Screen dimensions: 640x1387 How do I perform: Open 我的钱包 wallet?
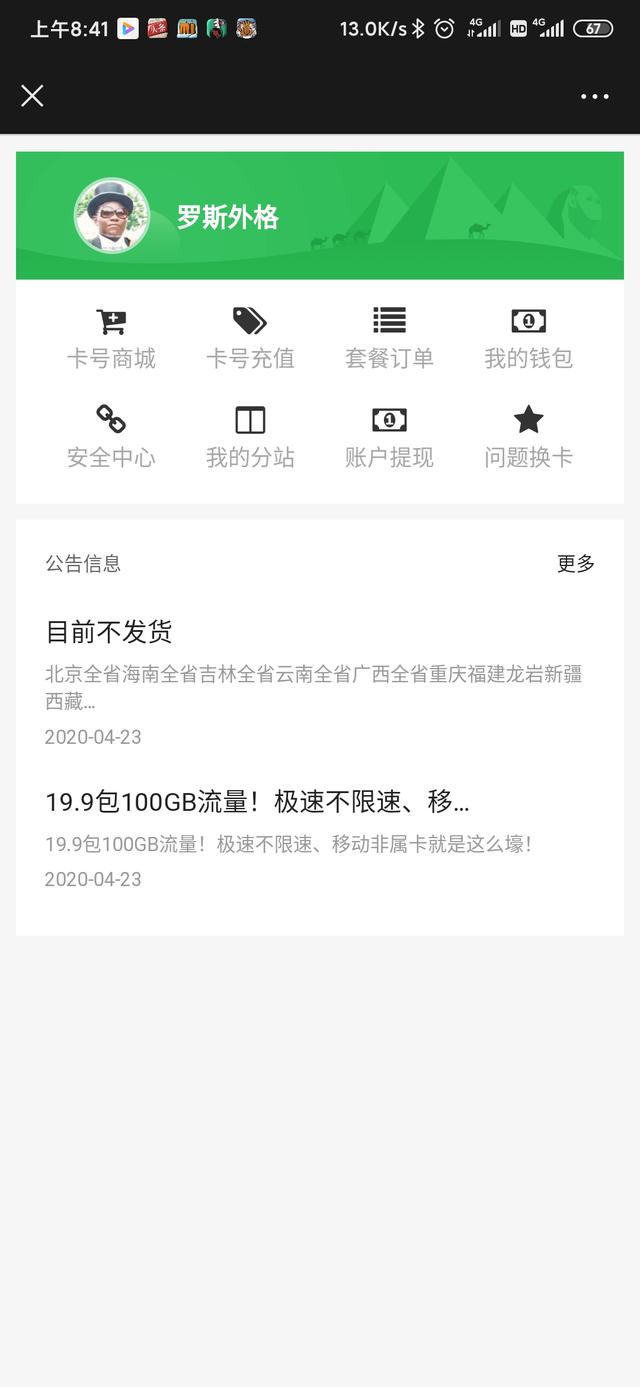click(x=528, y=338)
